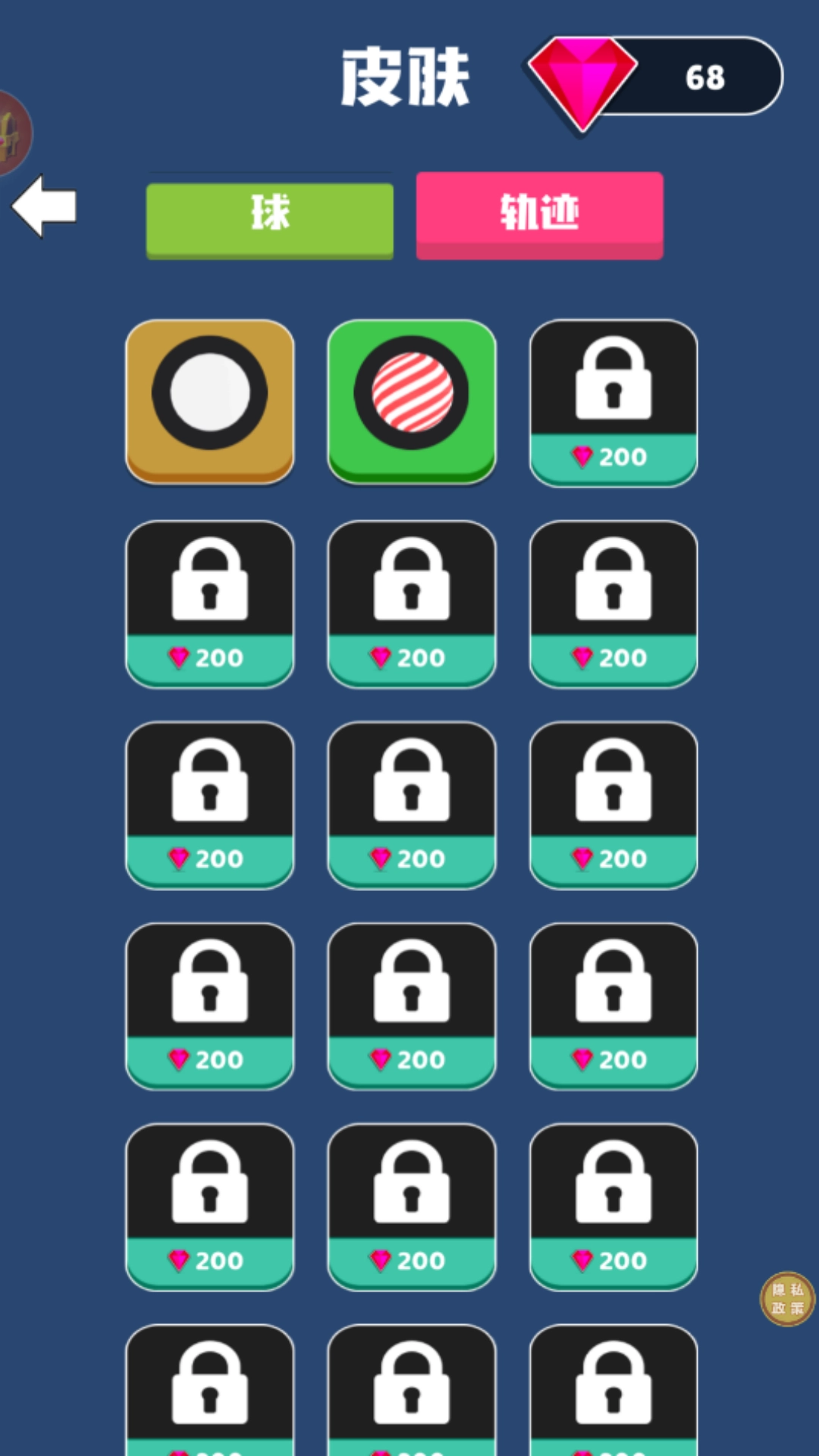Select the white ball skin
Screen dimensions: 819x1456
(x=209, y=400)
